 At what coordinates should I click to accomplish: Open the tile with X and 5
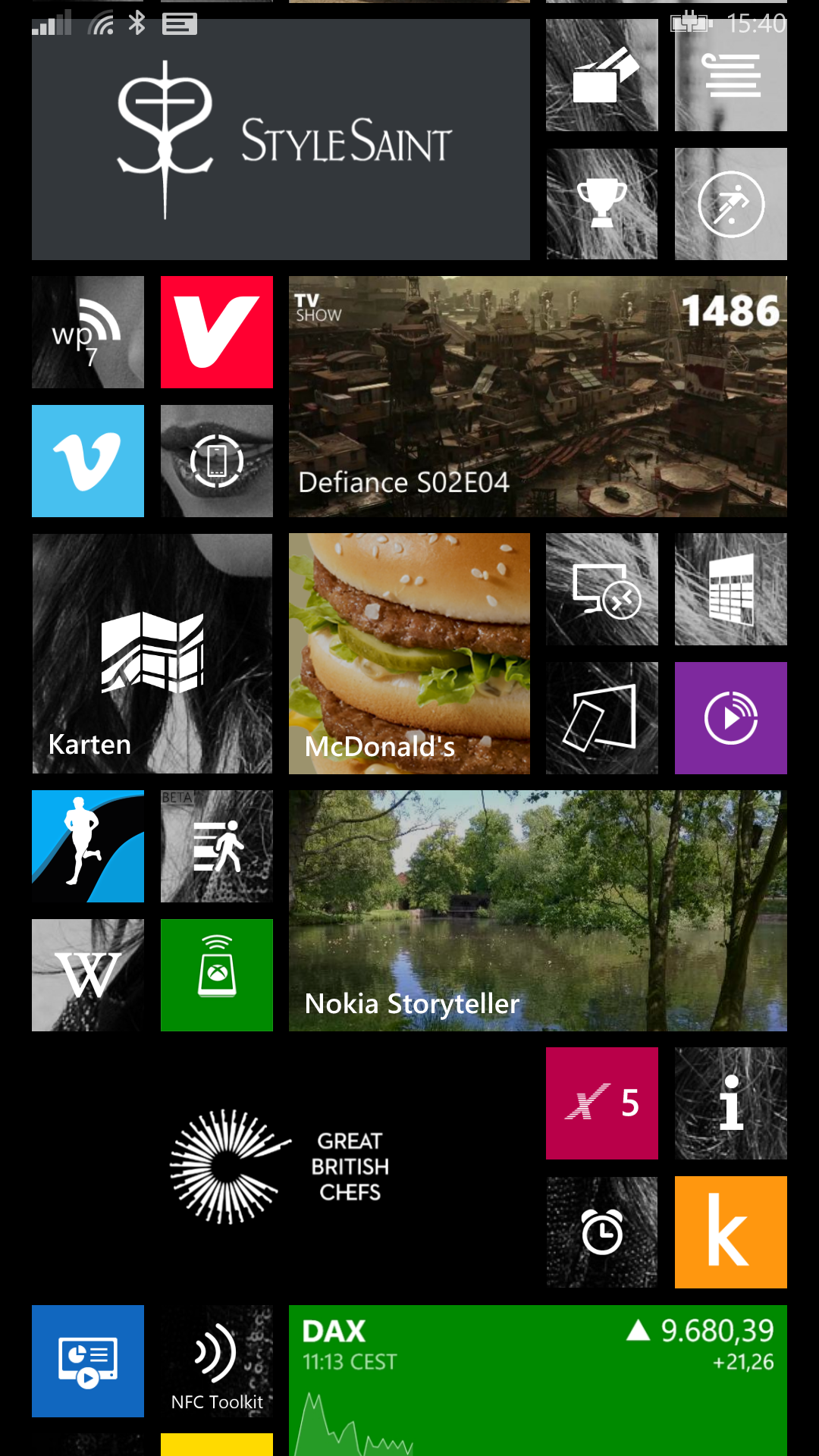click(602, 1103)
